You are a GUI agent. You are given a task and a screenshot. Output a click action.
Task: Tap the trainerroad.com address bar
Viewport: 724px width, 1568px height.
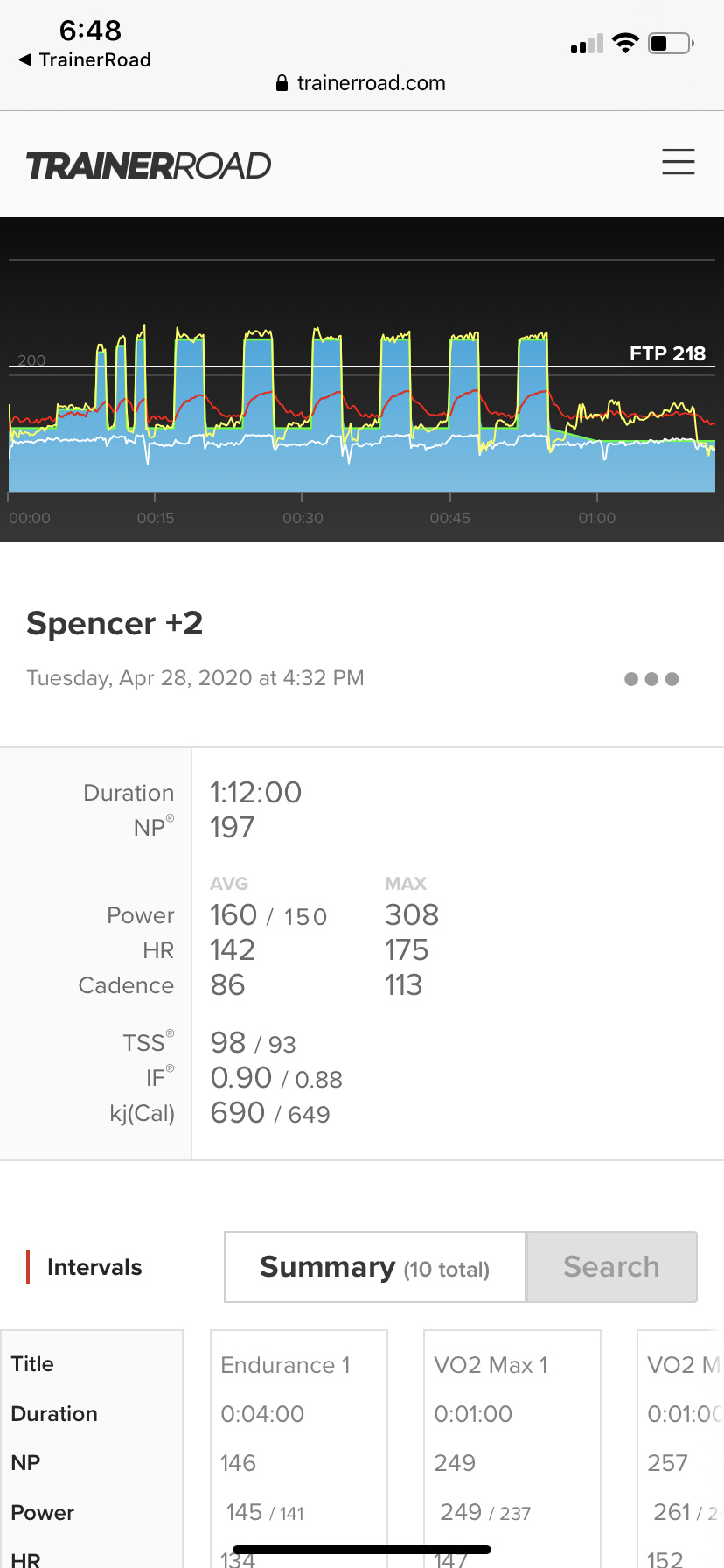(x=362, y=83)
